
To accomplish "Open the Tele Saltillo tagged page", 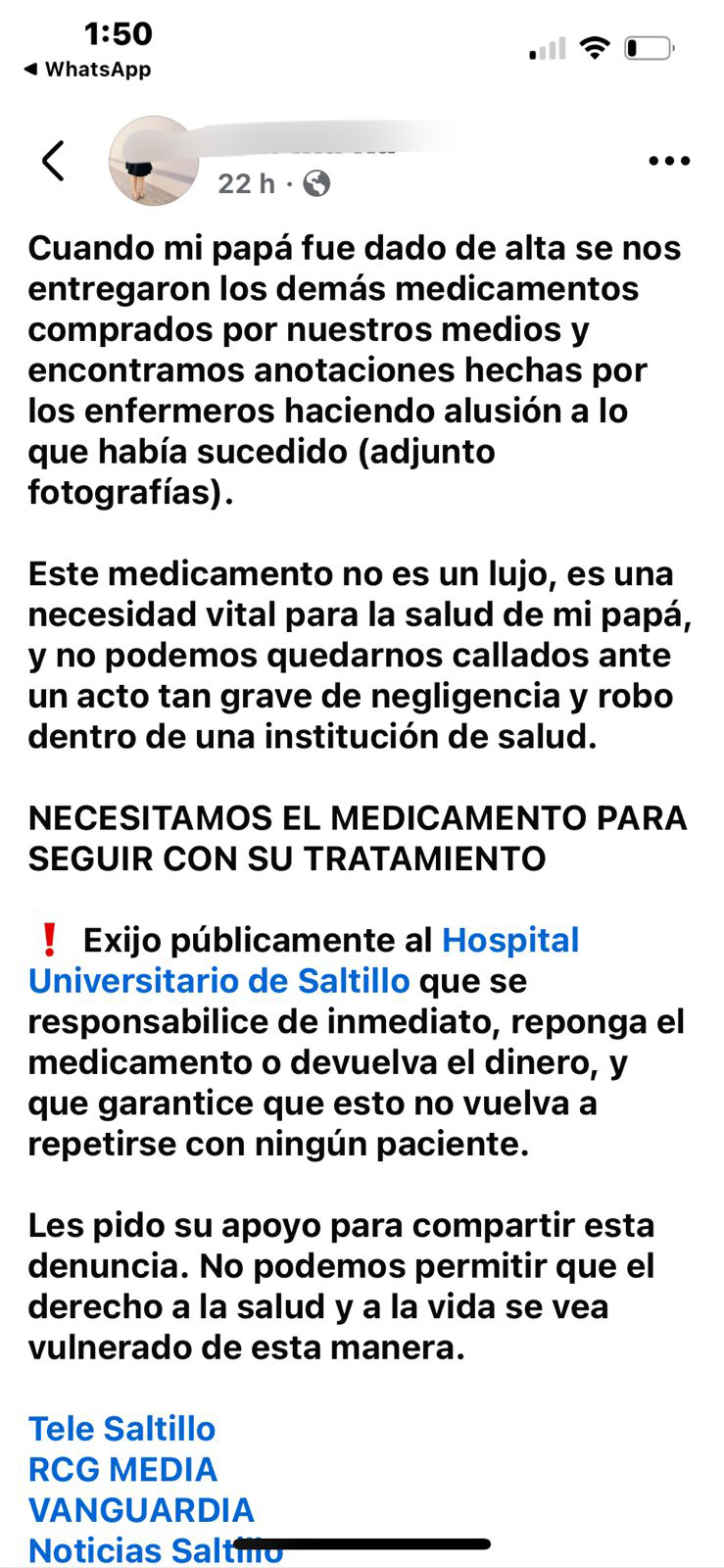I will [121, 1429].
